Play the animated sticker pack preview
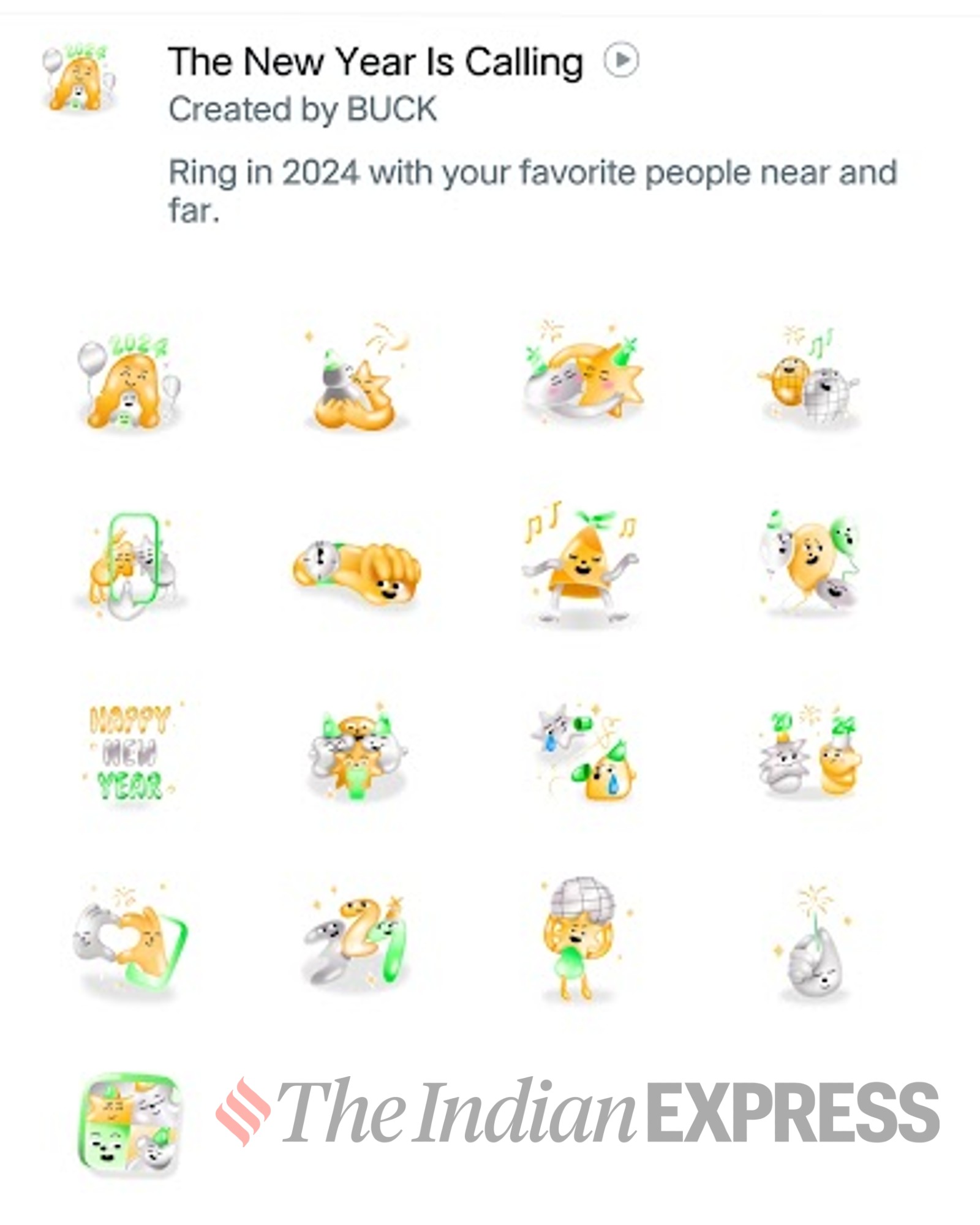 pyautogui.click(x=621, y=60)
